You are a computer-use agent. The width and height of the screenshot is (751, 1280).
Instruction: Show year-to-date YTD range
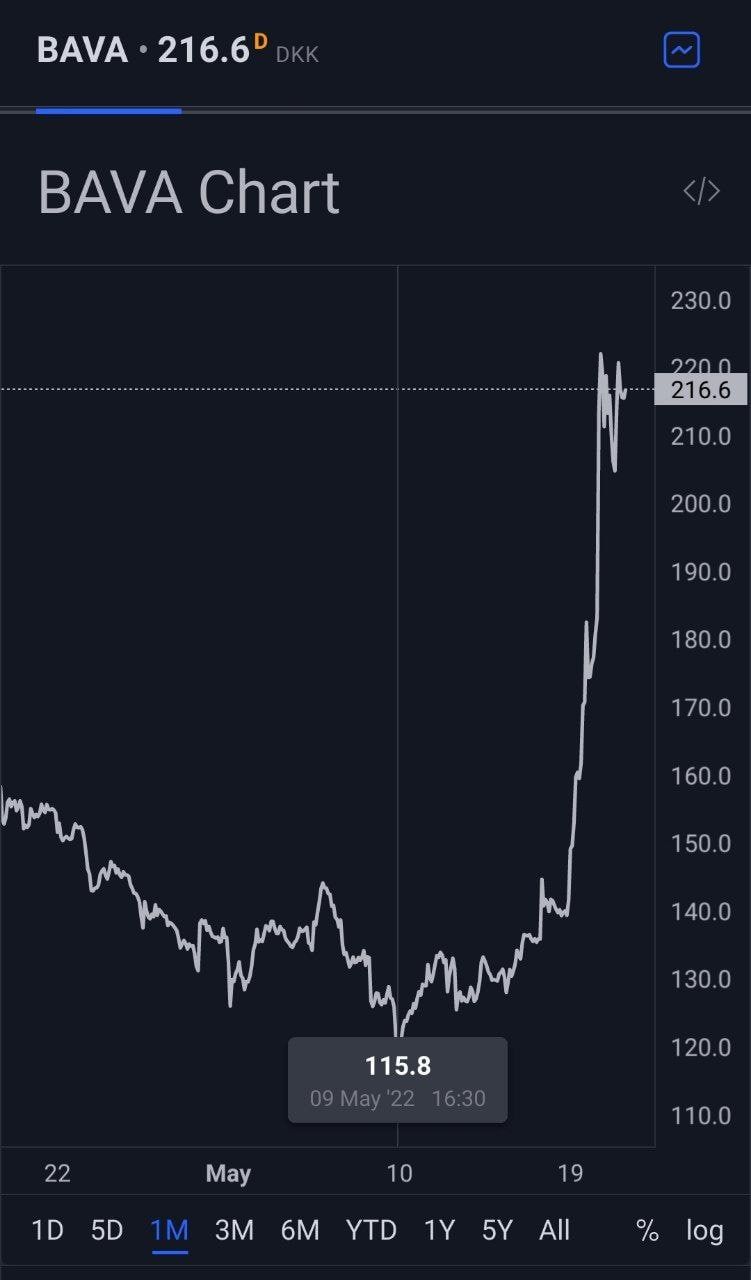371,1230
